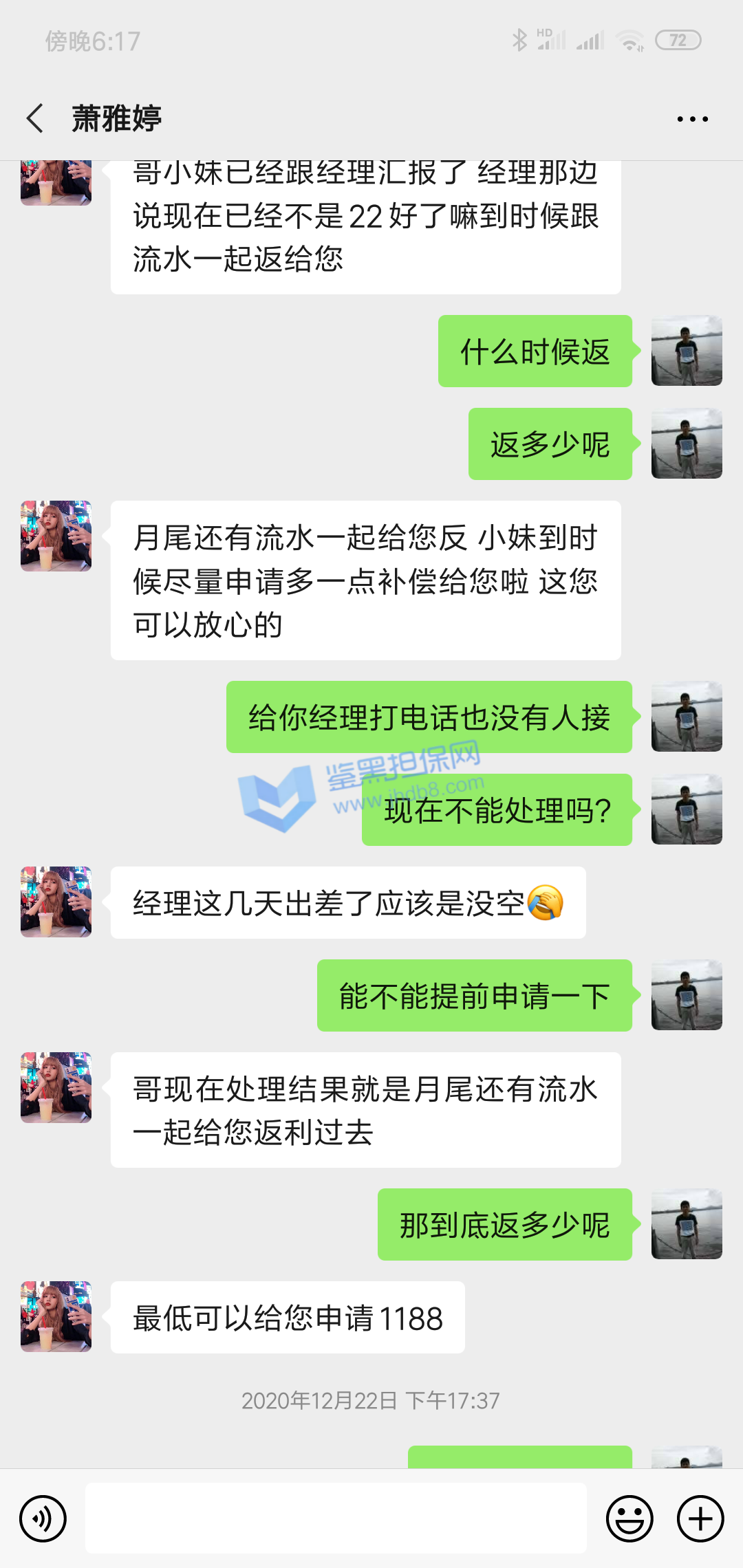The height and width of the screenshot is (1568, 743).
Task: View contact profile next to 经理这几天出差了应该是没空
Action: pos(56,902)
